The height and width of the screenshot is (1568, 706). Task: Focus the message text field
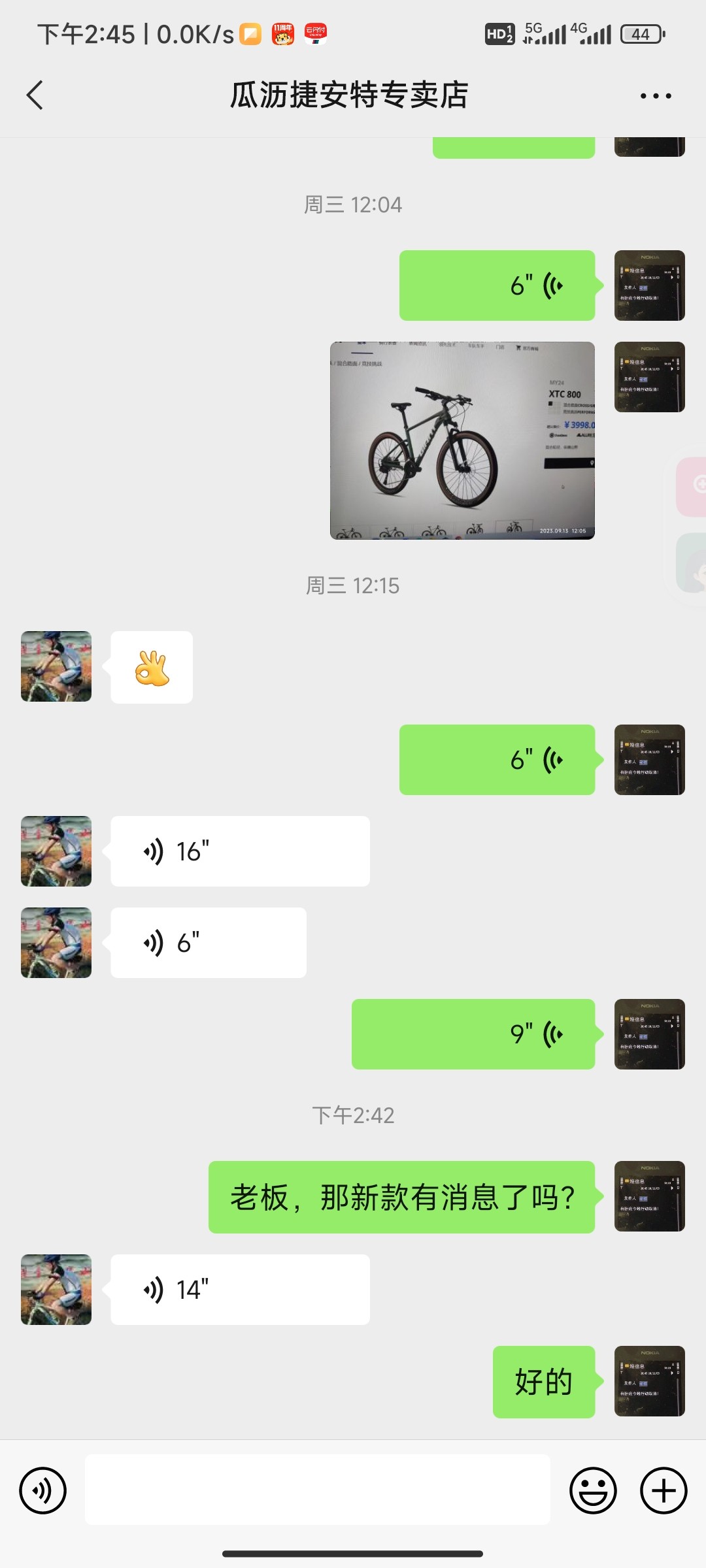pyautogui.click(x=317, y=1490)
